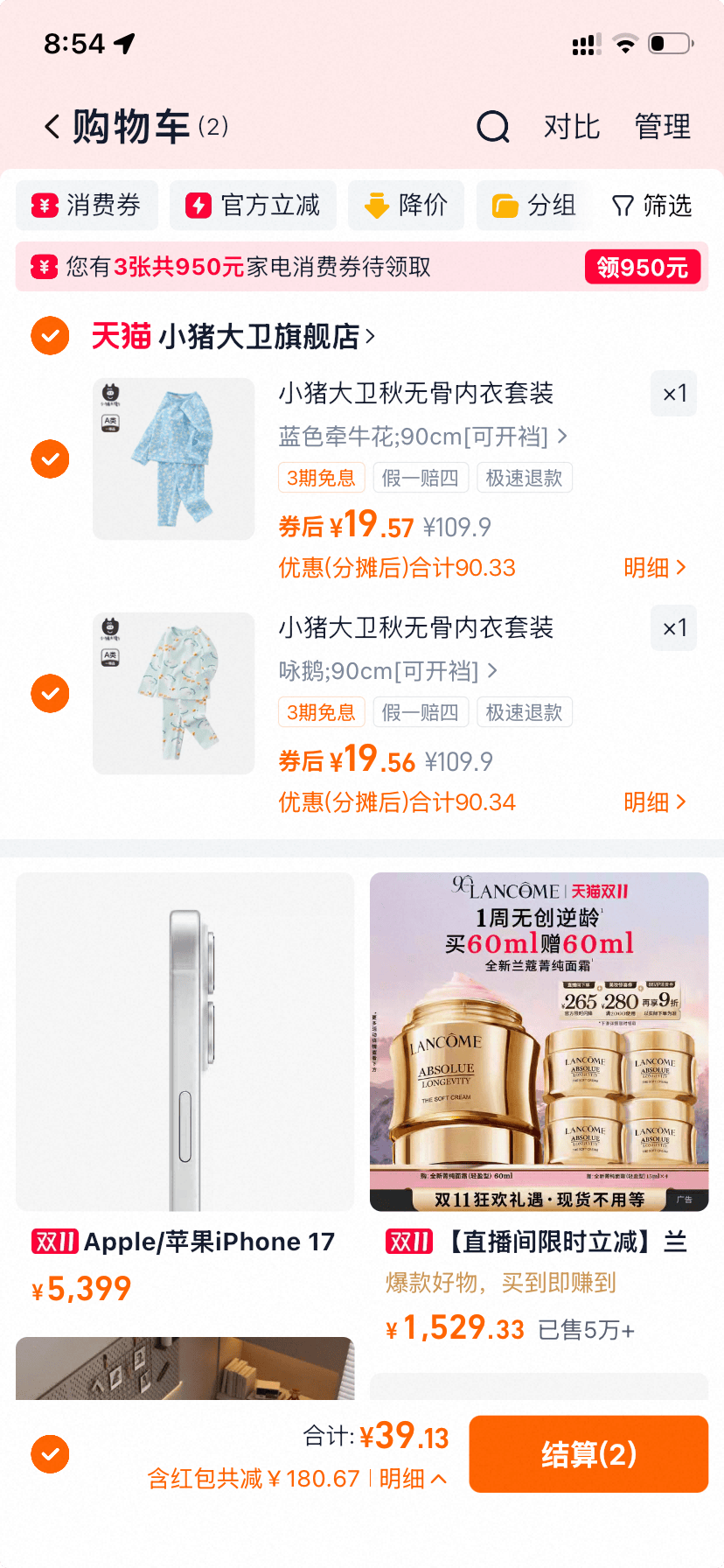Image resolution: width=724 pixels, height=1568 pixels.
Task: Open SKU selector for 咏鹅 90cm variant
Action: (385, 670)
